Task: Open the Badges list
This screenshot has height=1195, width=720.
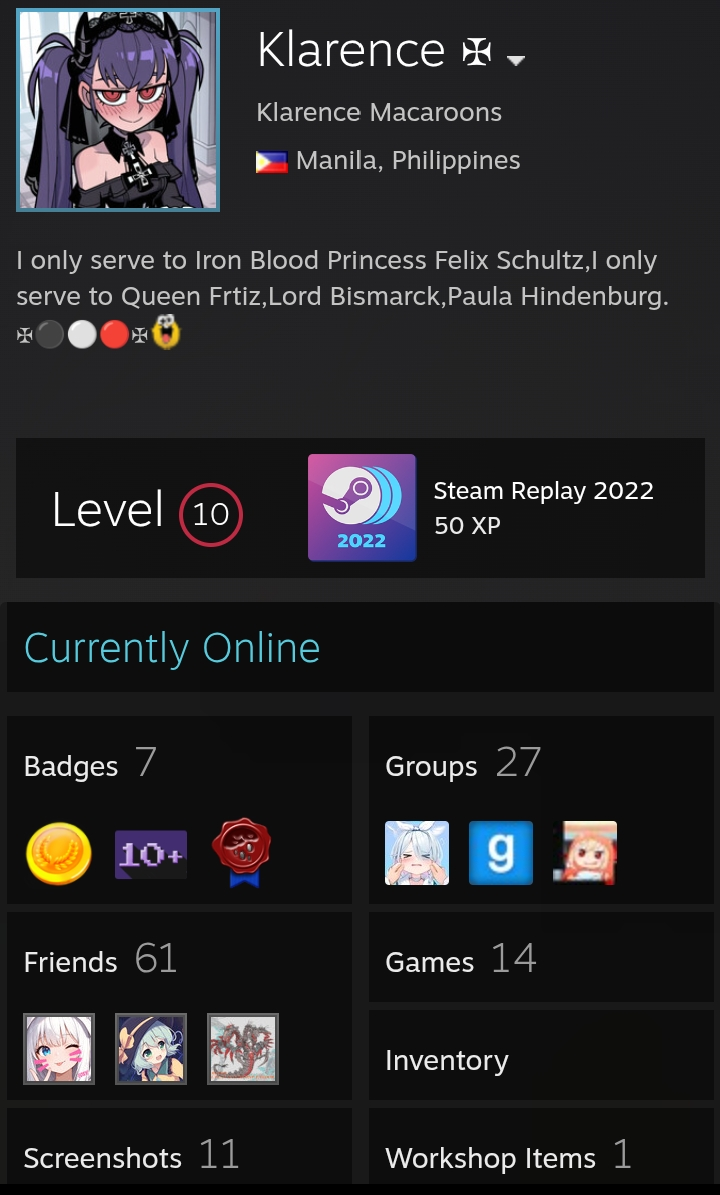Action: [x=90, y=763]
